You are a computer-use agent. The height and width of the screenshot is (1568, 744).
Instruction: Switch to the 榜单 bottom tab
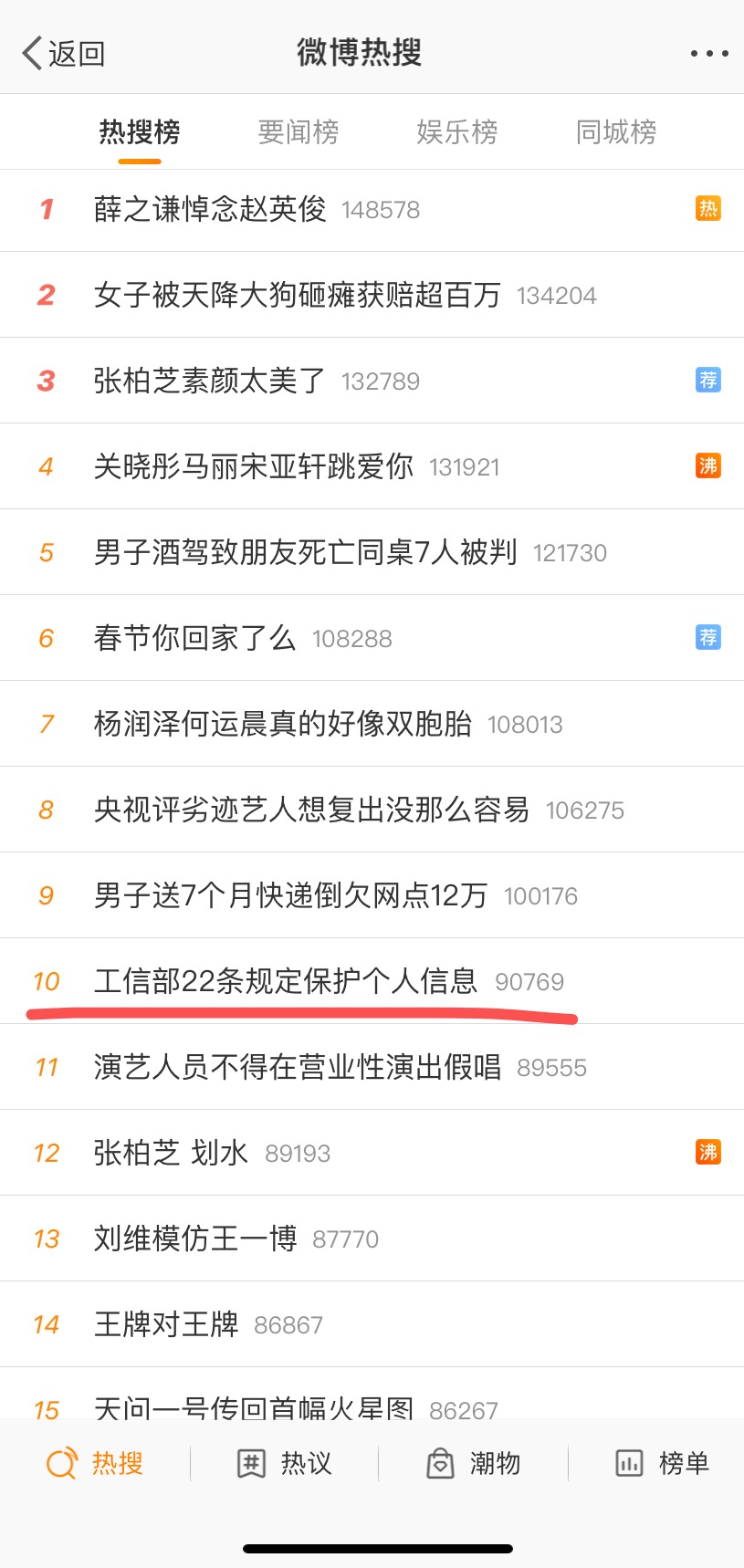point(662,1463)
